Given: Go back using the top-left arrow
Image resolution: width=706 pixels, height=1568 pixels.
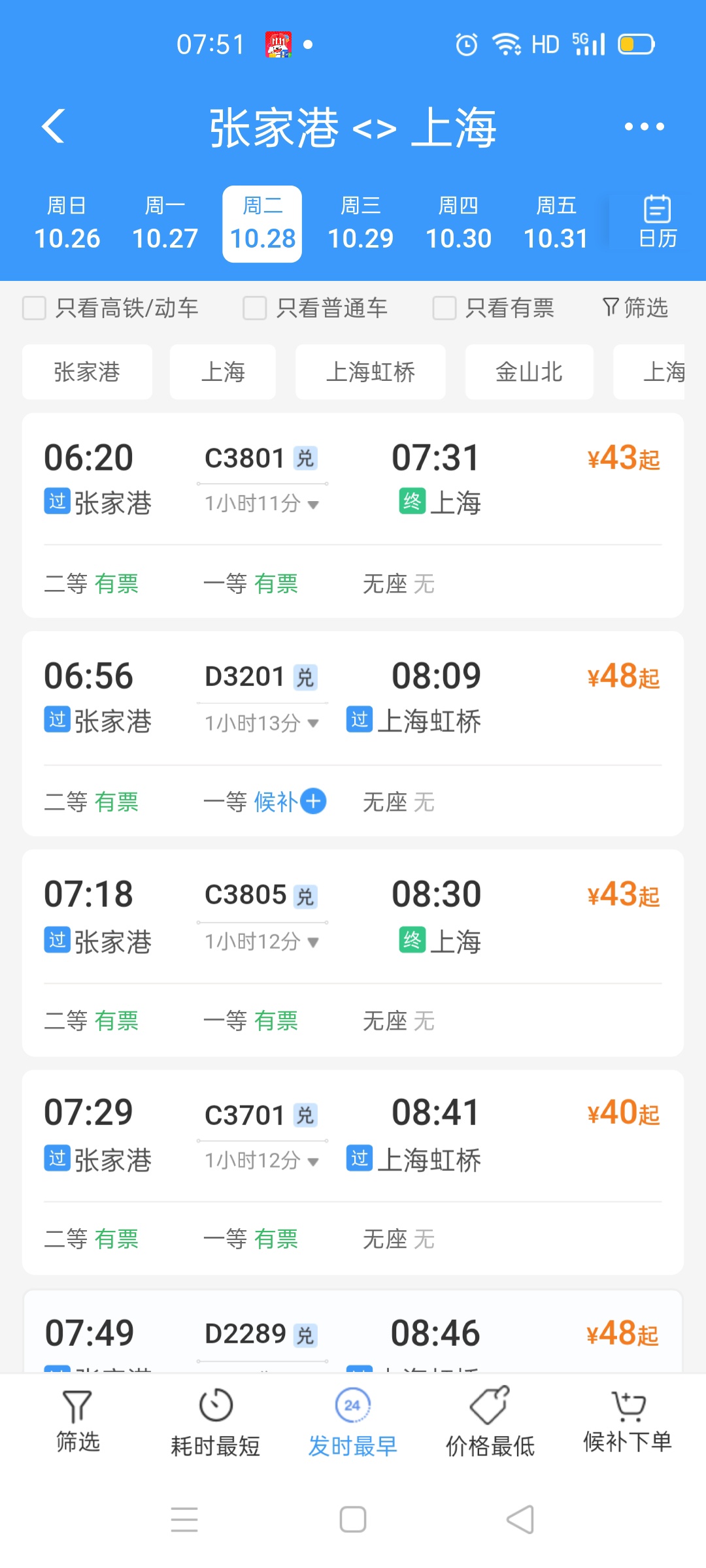Looking at the screenshot, I should [54, 126].
